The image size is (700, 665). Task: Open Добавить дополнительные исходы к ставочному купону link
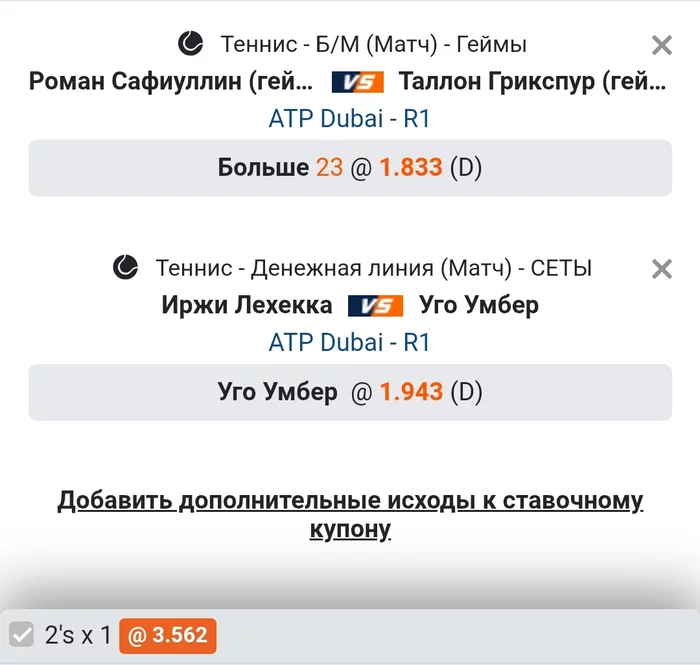click(350, 514)
